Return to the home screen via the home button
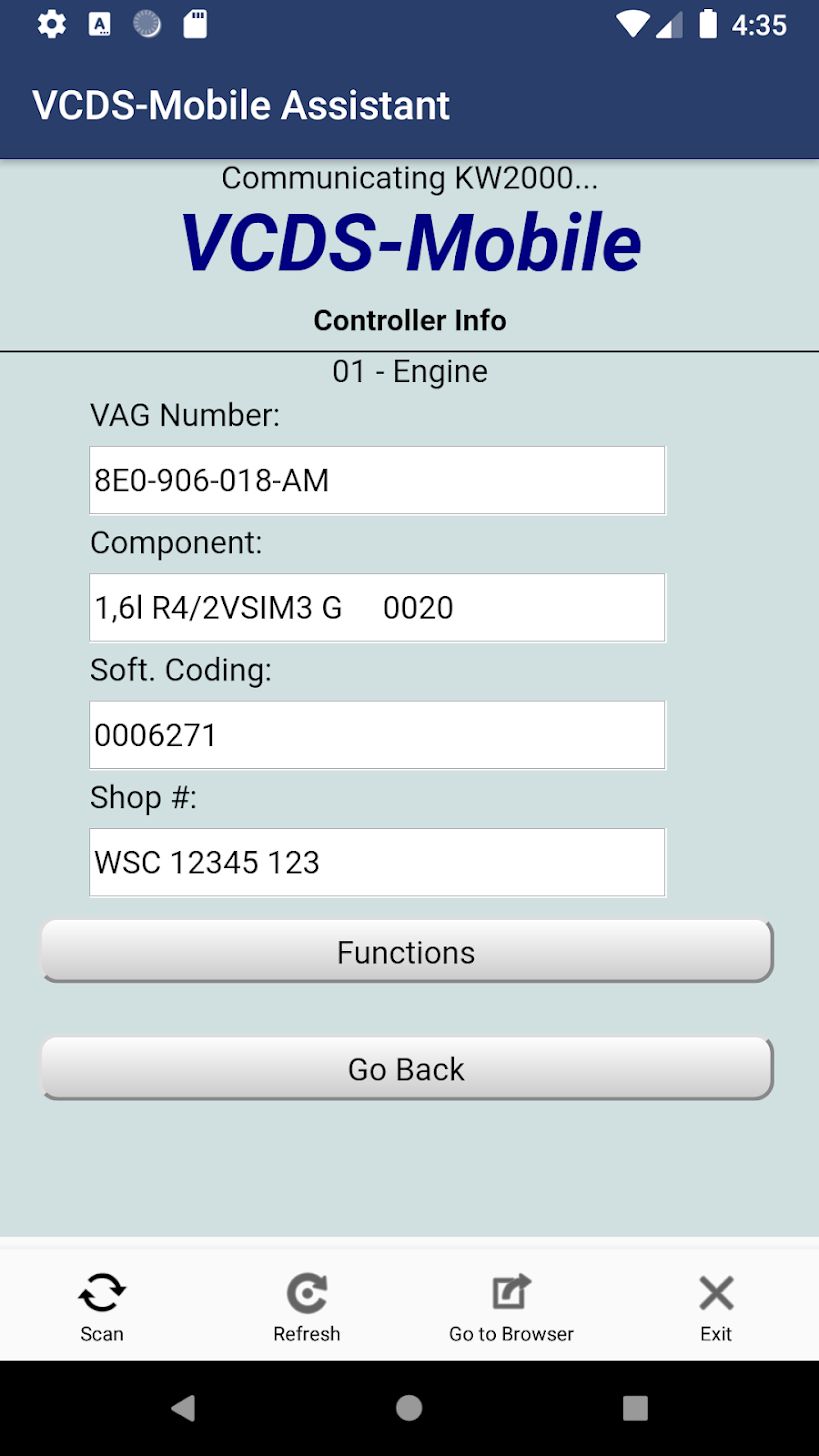Screen dimensions: 819x1456 coord(409,1408)
